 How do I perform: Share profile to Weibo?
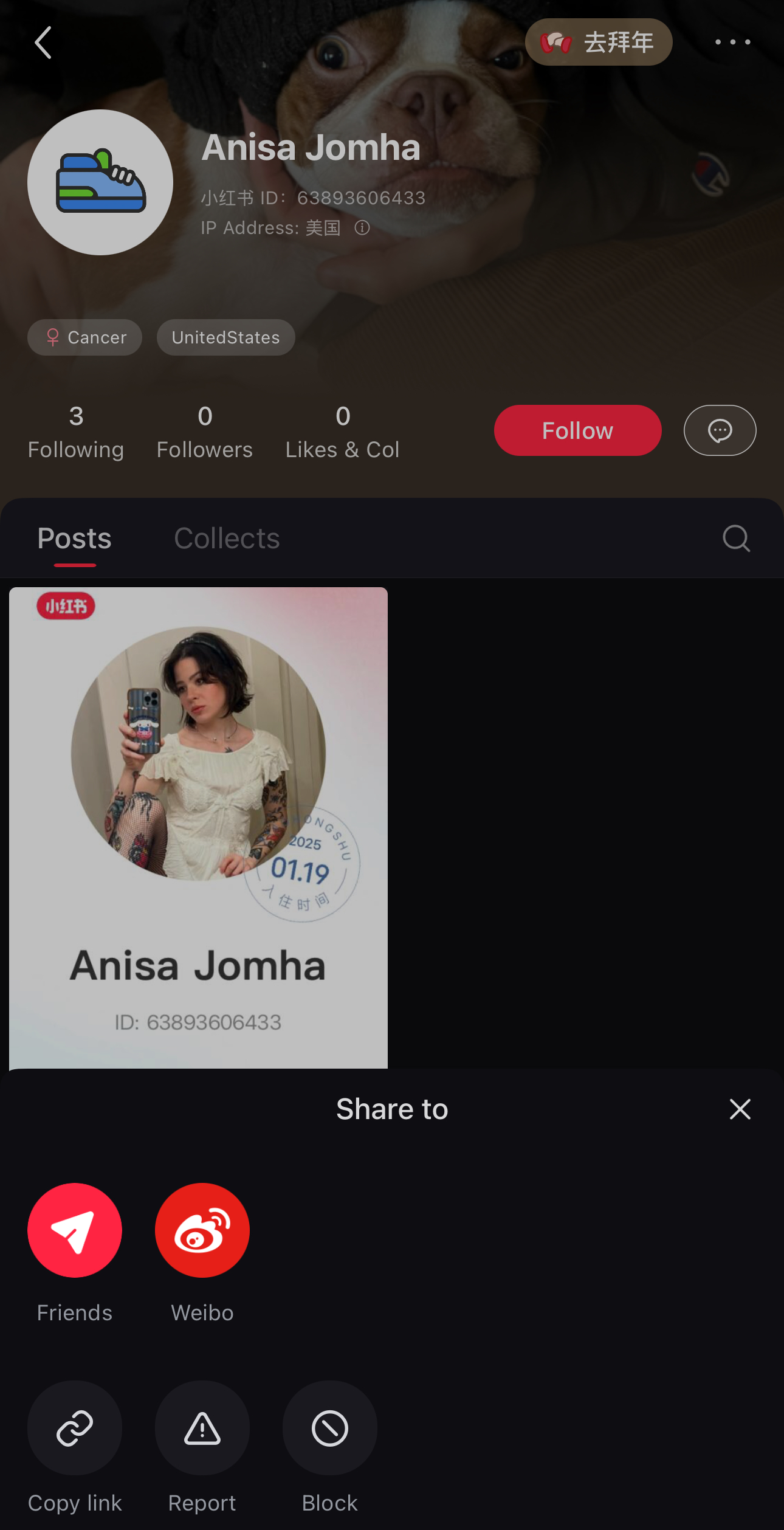click(x=202, y=1230)
